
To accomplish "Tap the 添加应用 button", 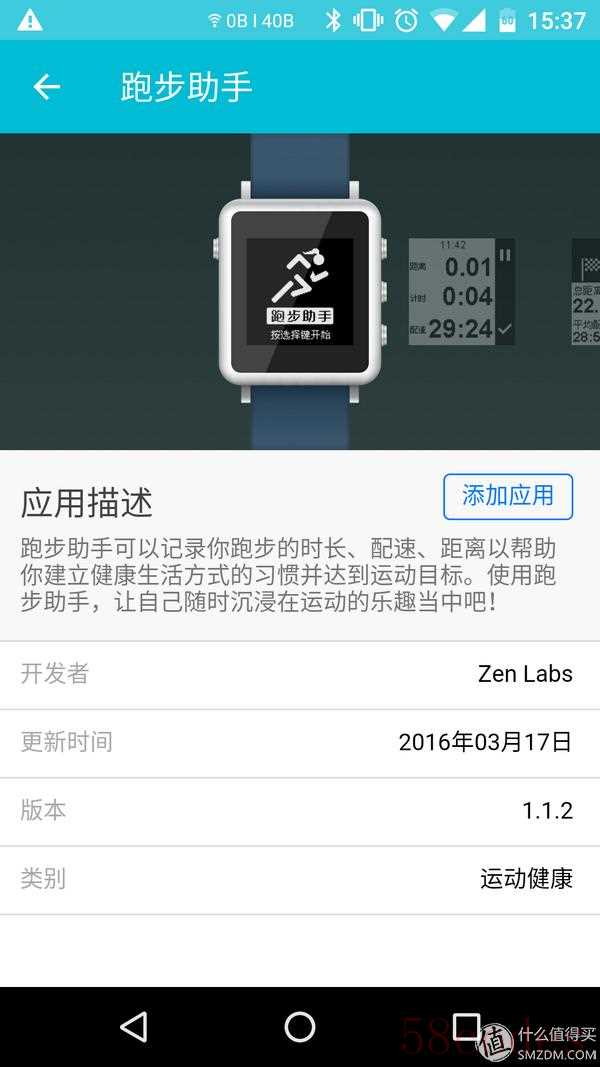I will click(x=507, y=496).
